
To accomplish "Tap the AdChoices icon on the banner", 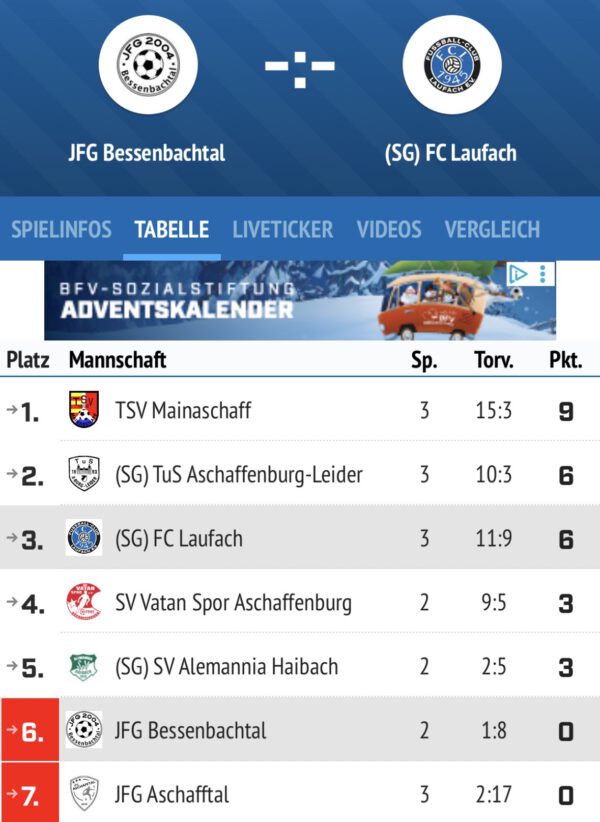I will (x=518, y=273).
